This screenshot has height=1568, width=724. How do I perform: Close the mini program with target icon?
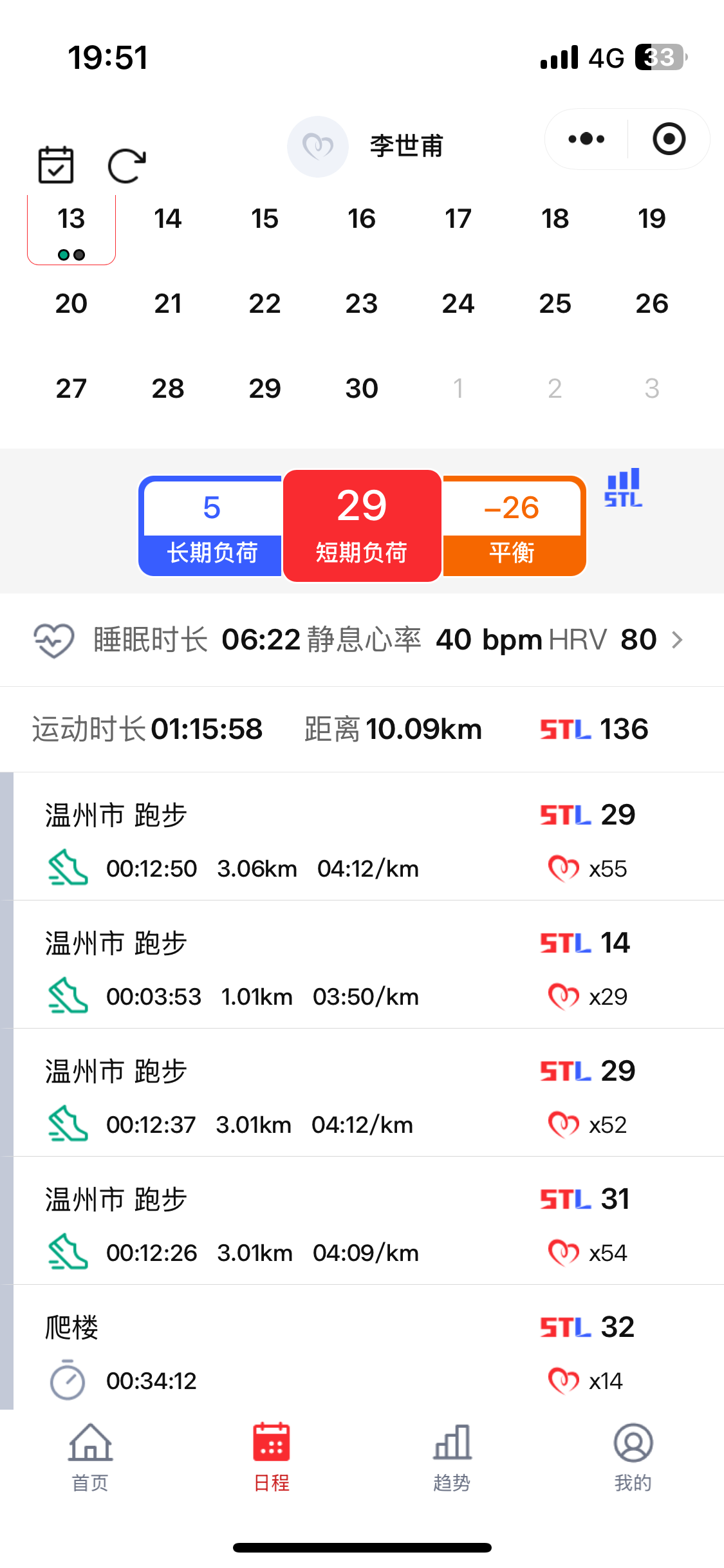669,139
